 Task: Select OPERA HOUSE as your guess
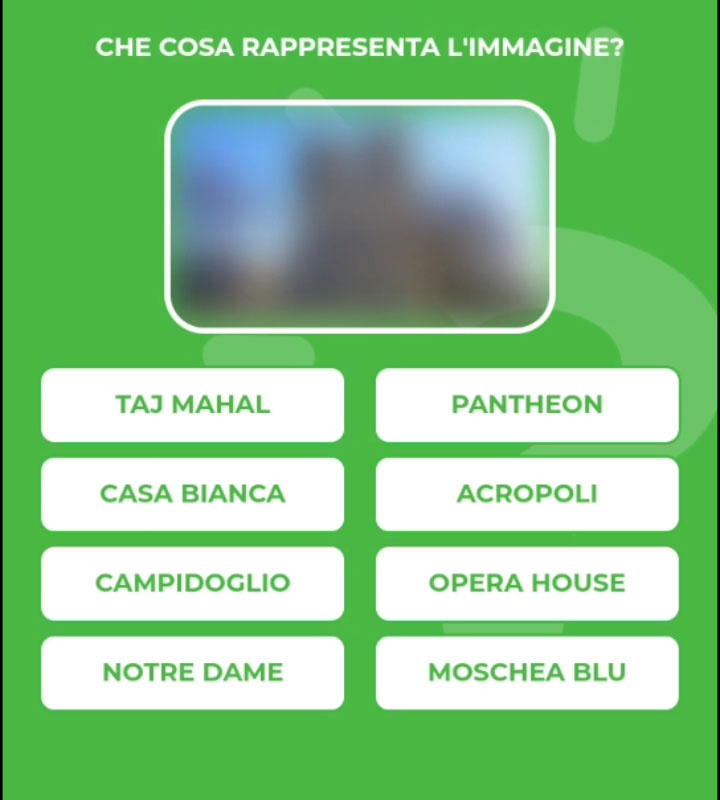click(527, 583)
